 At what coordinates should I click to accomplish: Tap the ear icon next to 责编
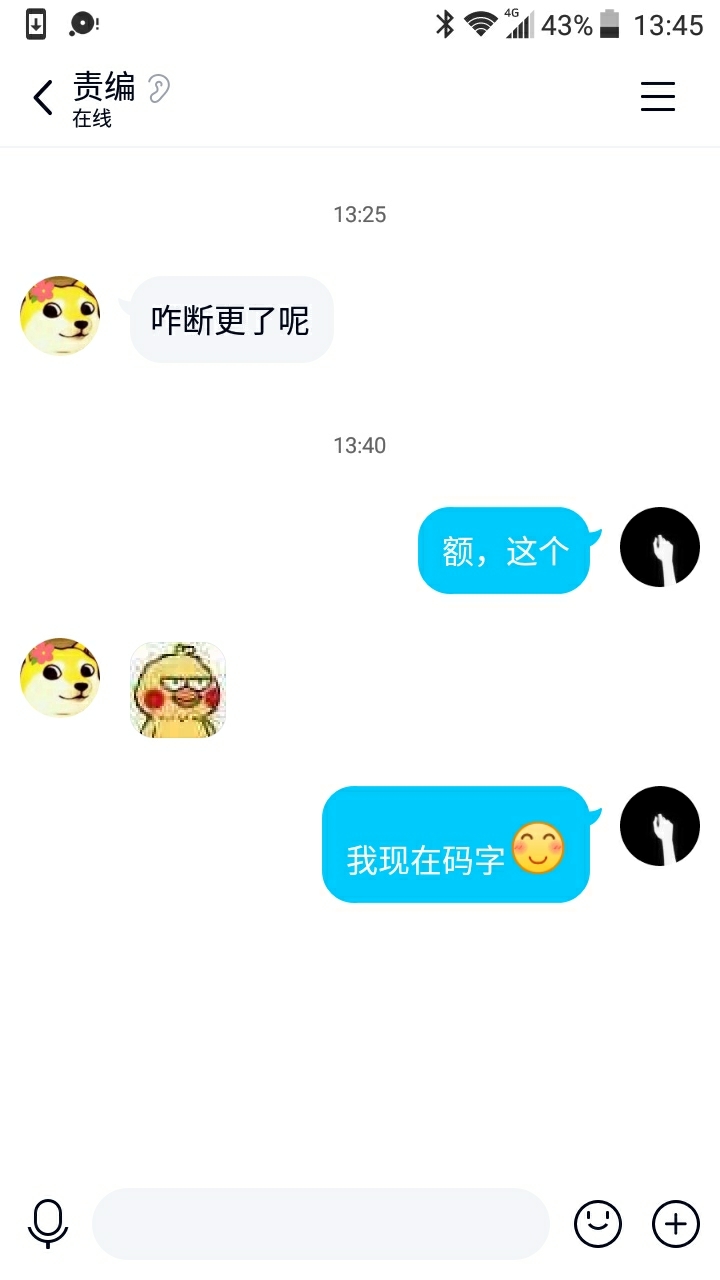pyautogui.click(x=159, y=88)
